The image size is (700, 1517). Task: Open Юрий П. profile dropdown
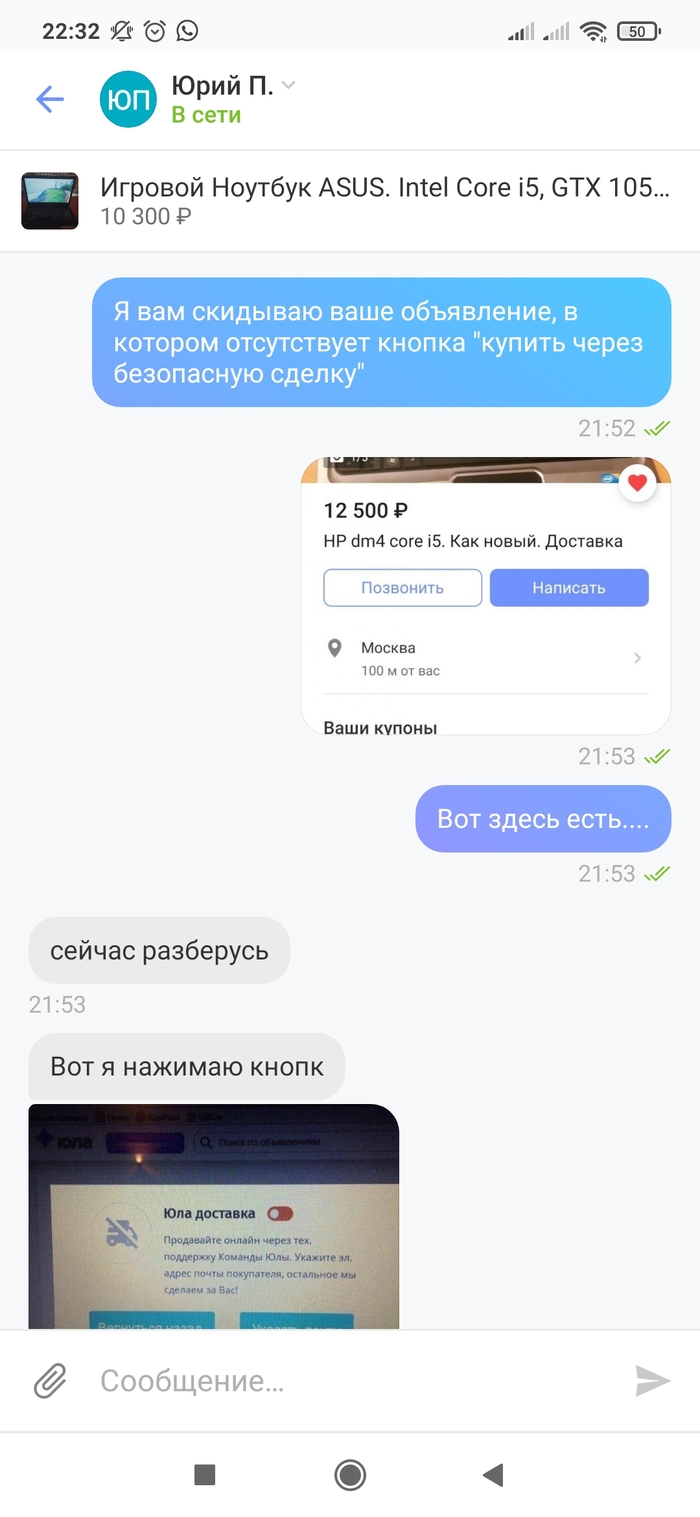tap(288, 86)
